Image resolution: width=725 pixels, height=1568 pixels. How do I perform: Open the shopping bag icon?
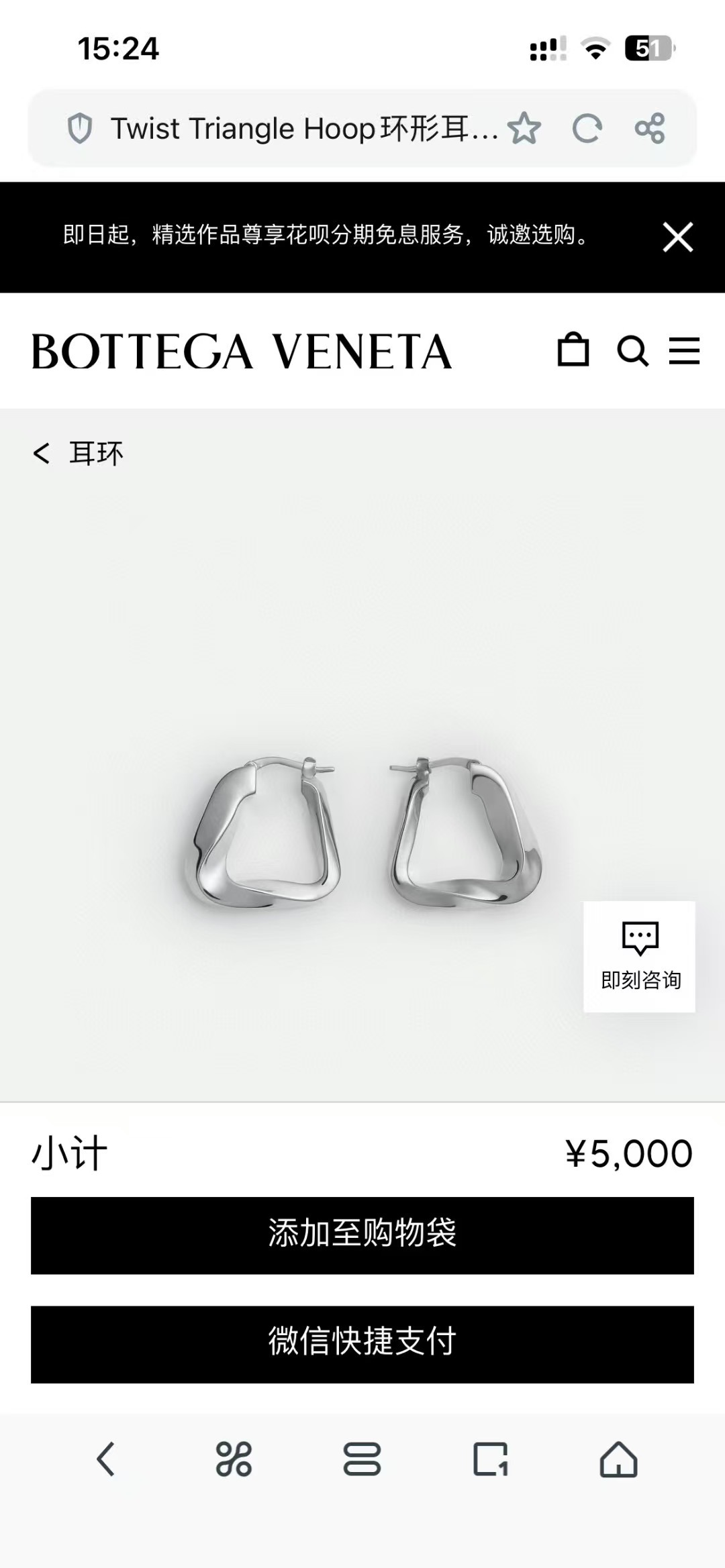[573, 350]
